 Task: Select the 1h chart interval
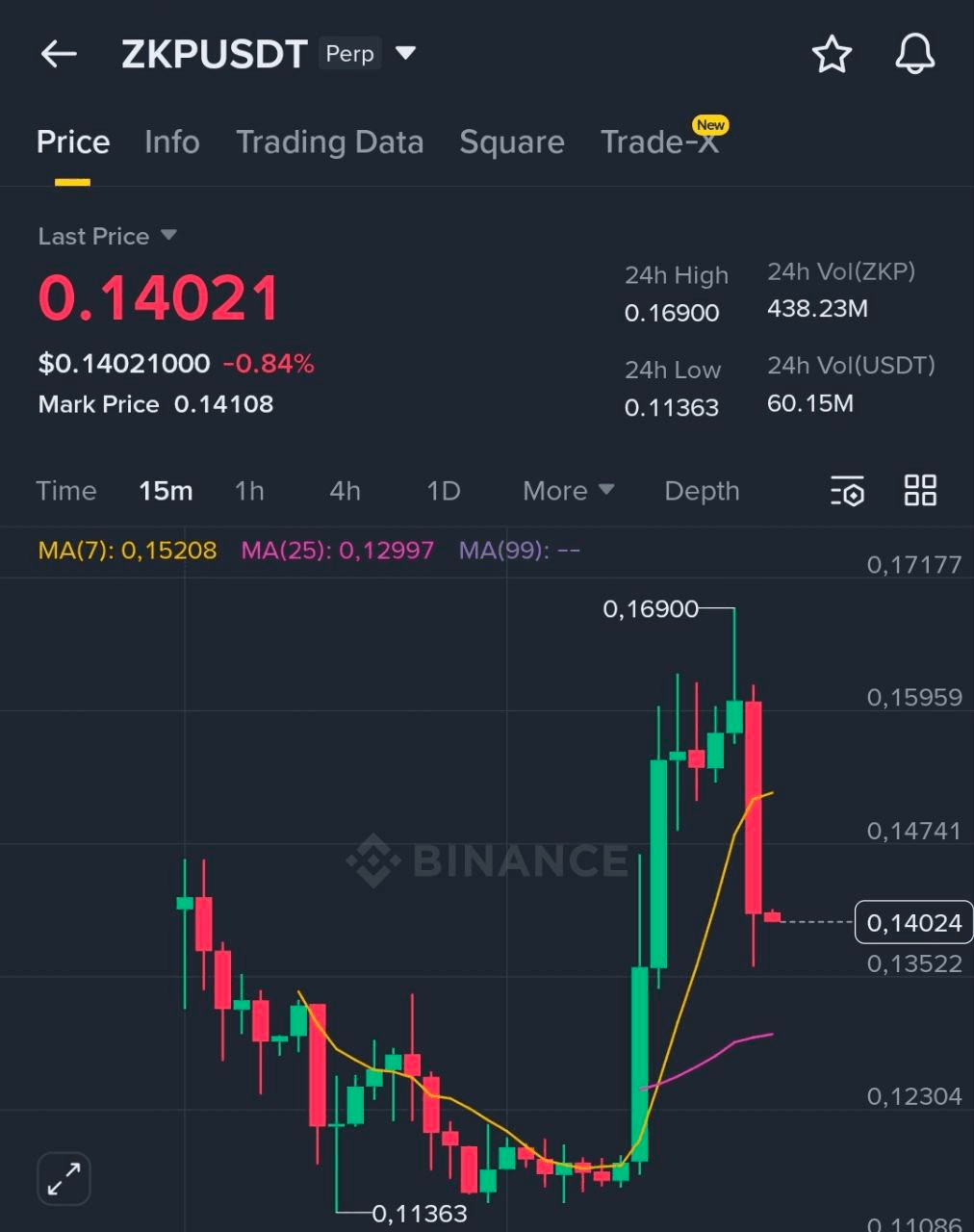(249, 491)
